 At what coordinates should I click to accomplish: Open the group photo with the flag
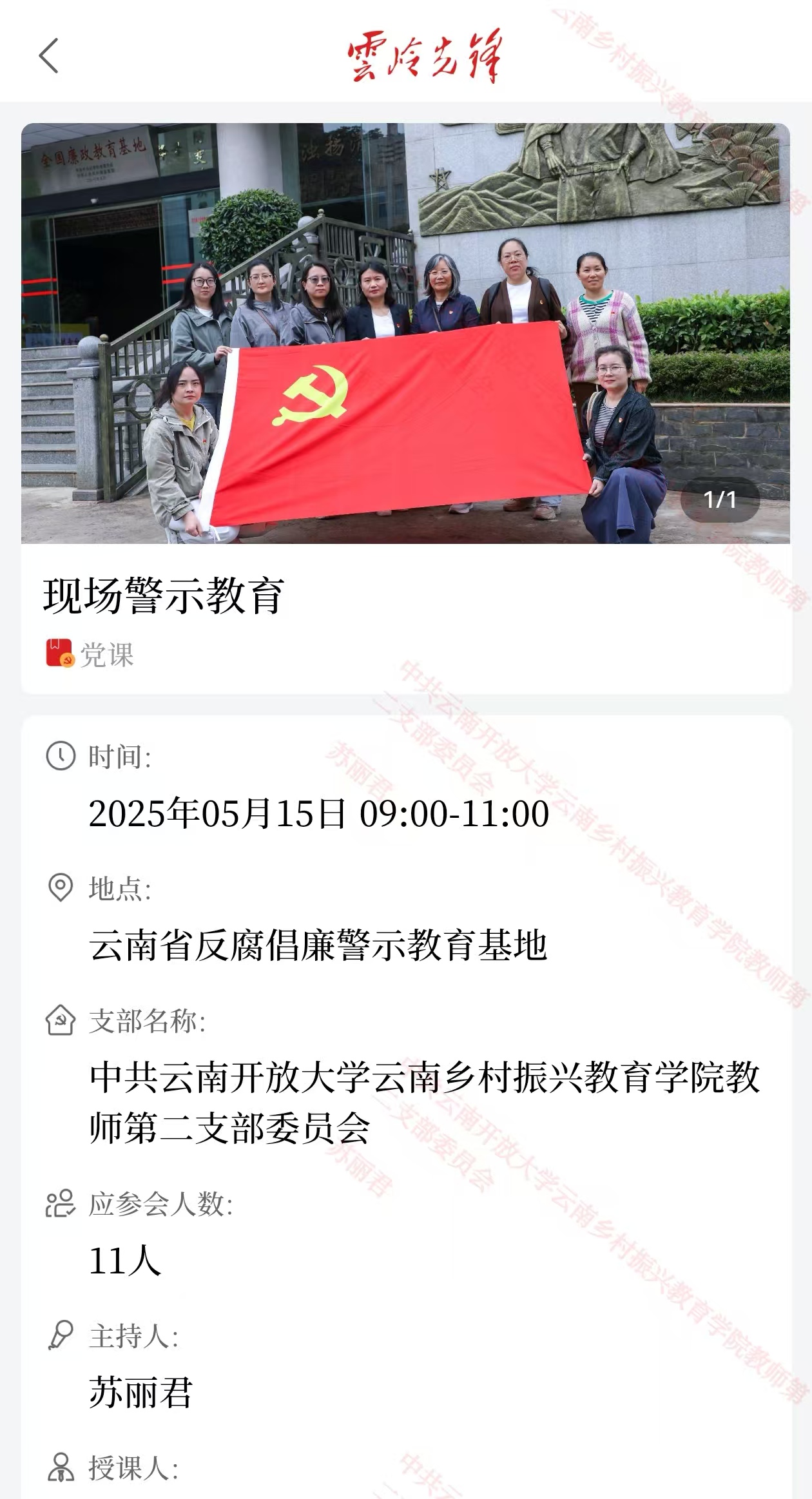point(405,333)
